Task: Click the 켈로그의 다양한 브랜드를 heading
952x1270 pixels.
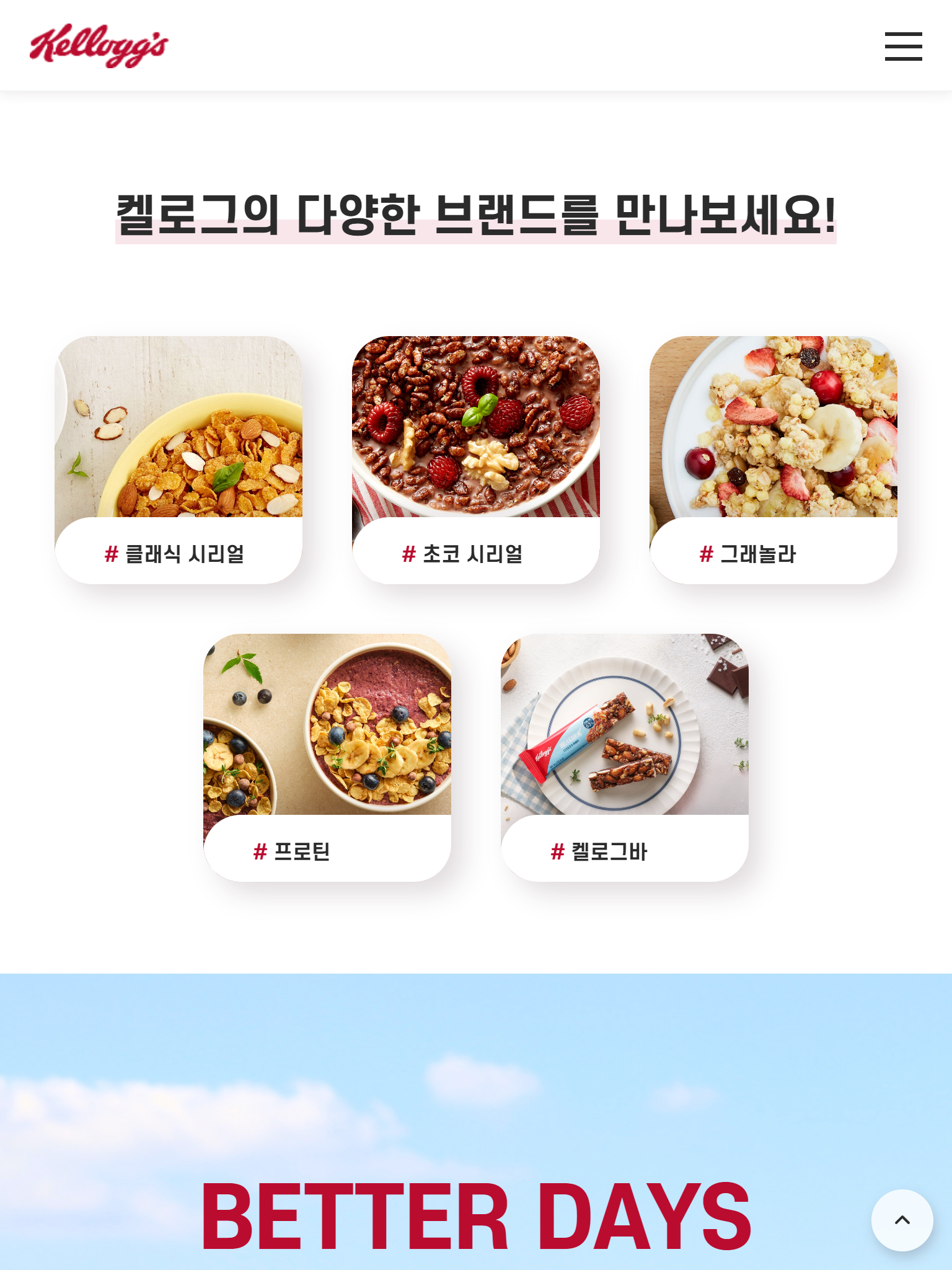Action: [476, 214]
